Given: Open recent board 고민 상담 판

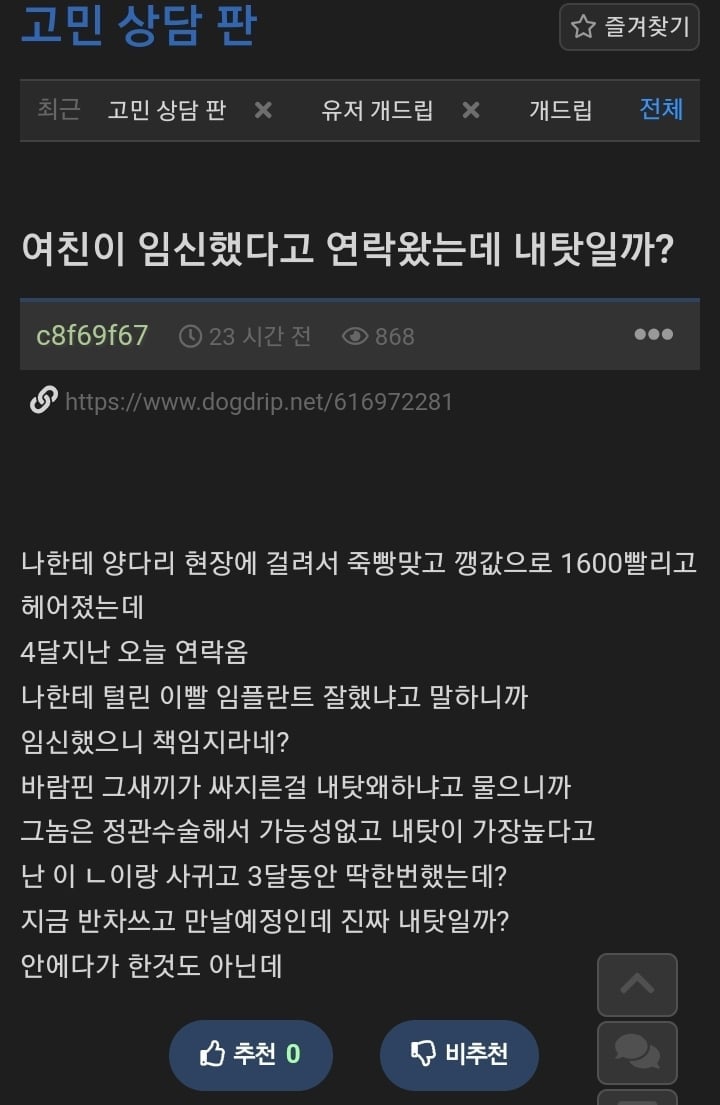Looking at the screenshot, I should [166, 110].
